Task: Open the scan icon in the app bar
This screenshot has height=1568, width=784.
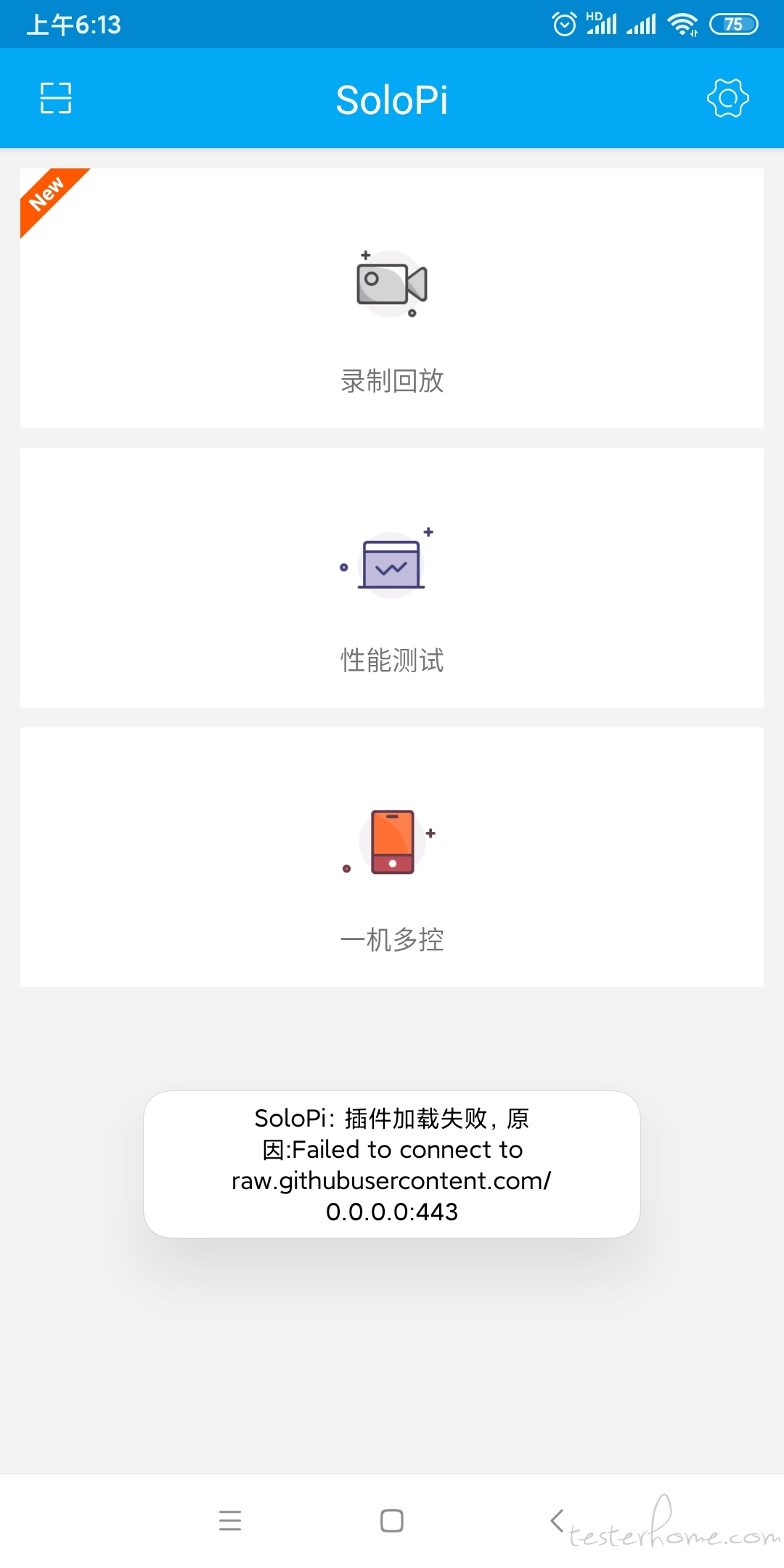Action: 56,98
